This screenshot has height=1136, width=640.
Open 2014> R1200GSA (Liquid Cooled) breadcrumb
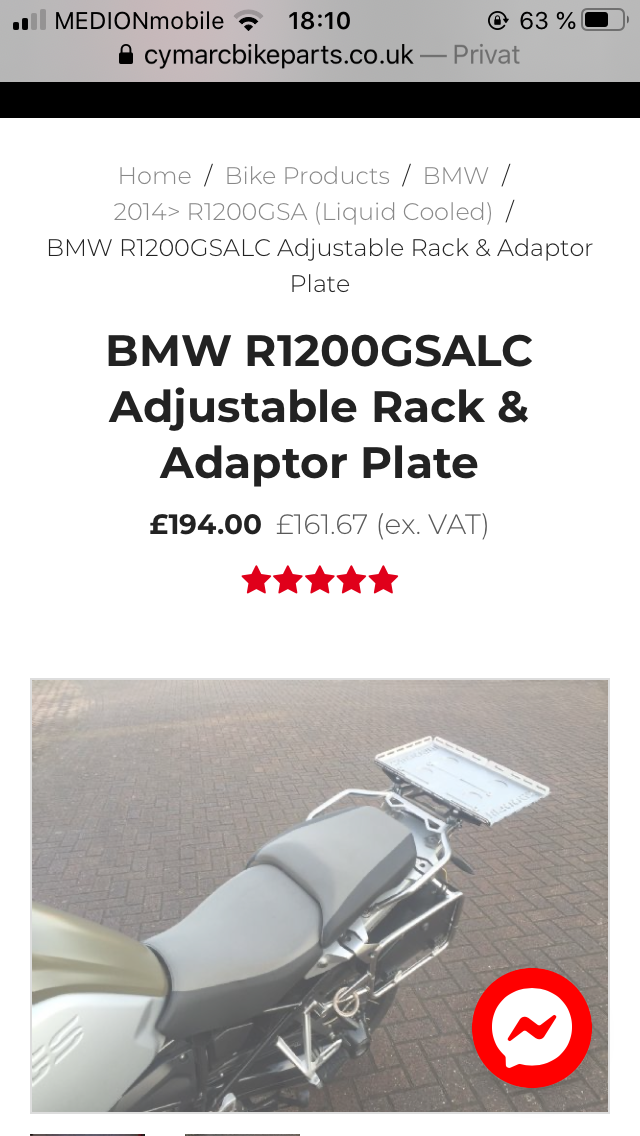(x=303, y=212)
